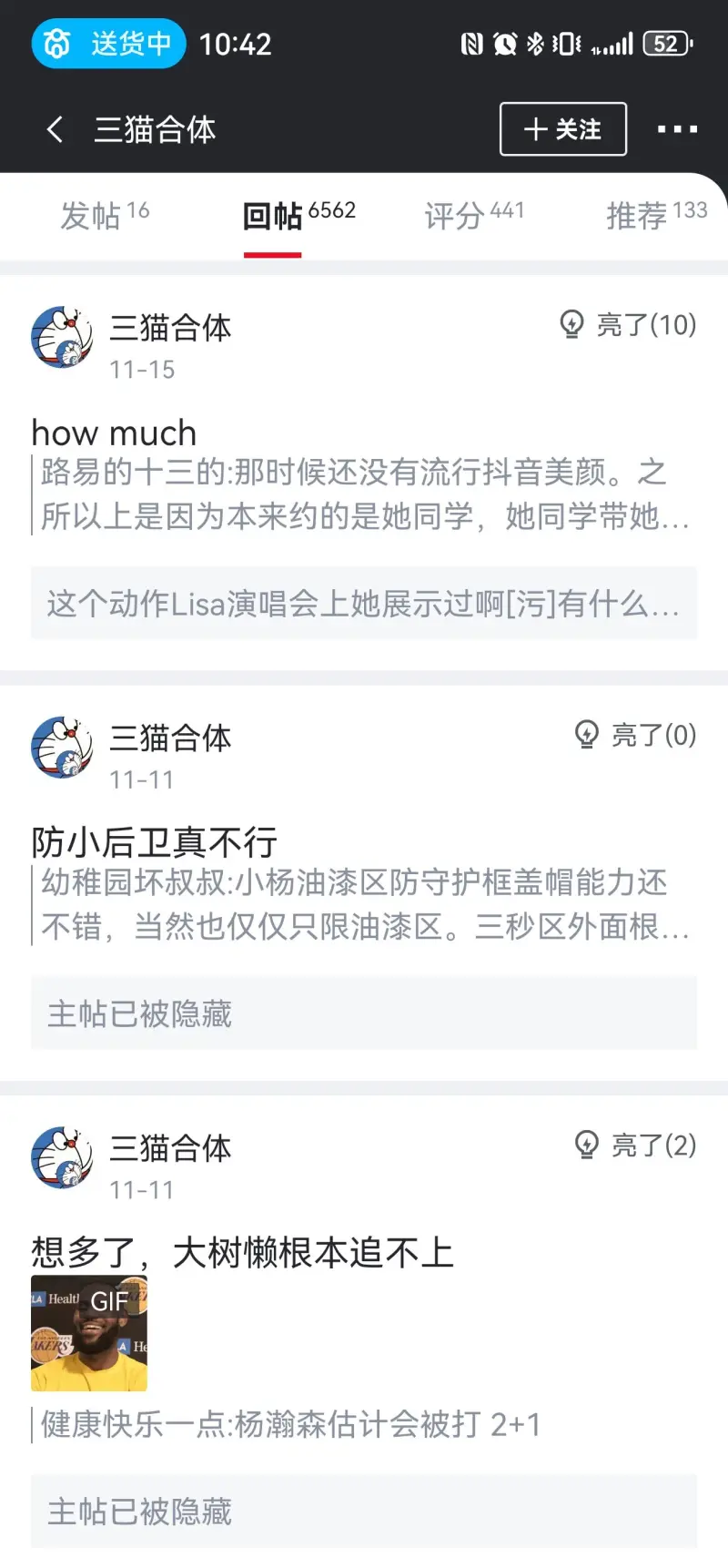Open the 想多了，大树懒根本追不上 reply
This screenshot has height=1568, width=728.
(x=242, y=1253)
